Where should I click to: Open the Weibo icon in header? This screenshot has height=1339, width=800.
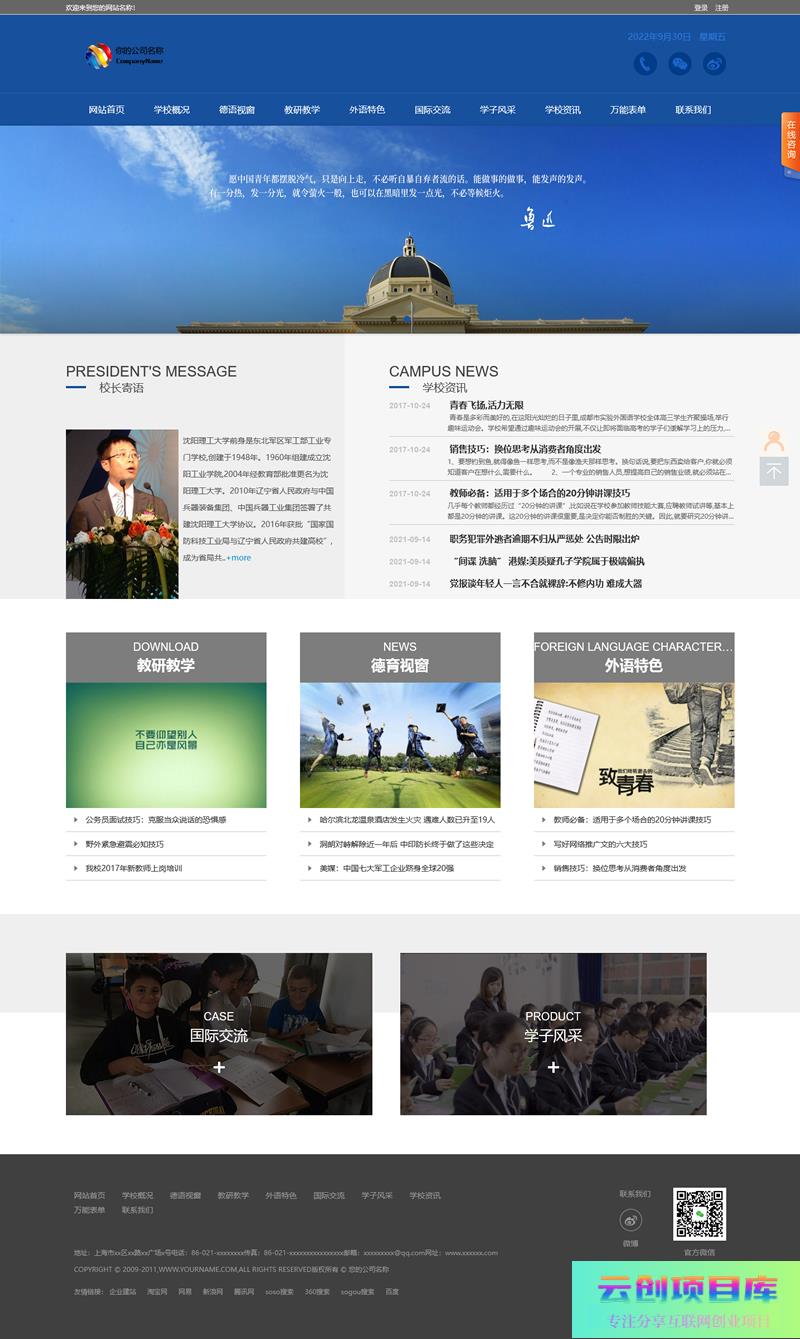713,64
